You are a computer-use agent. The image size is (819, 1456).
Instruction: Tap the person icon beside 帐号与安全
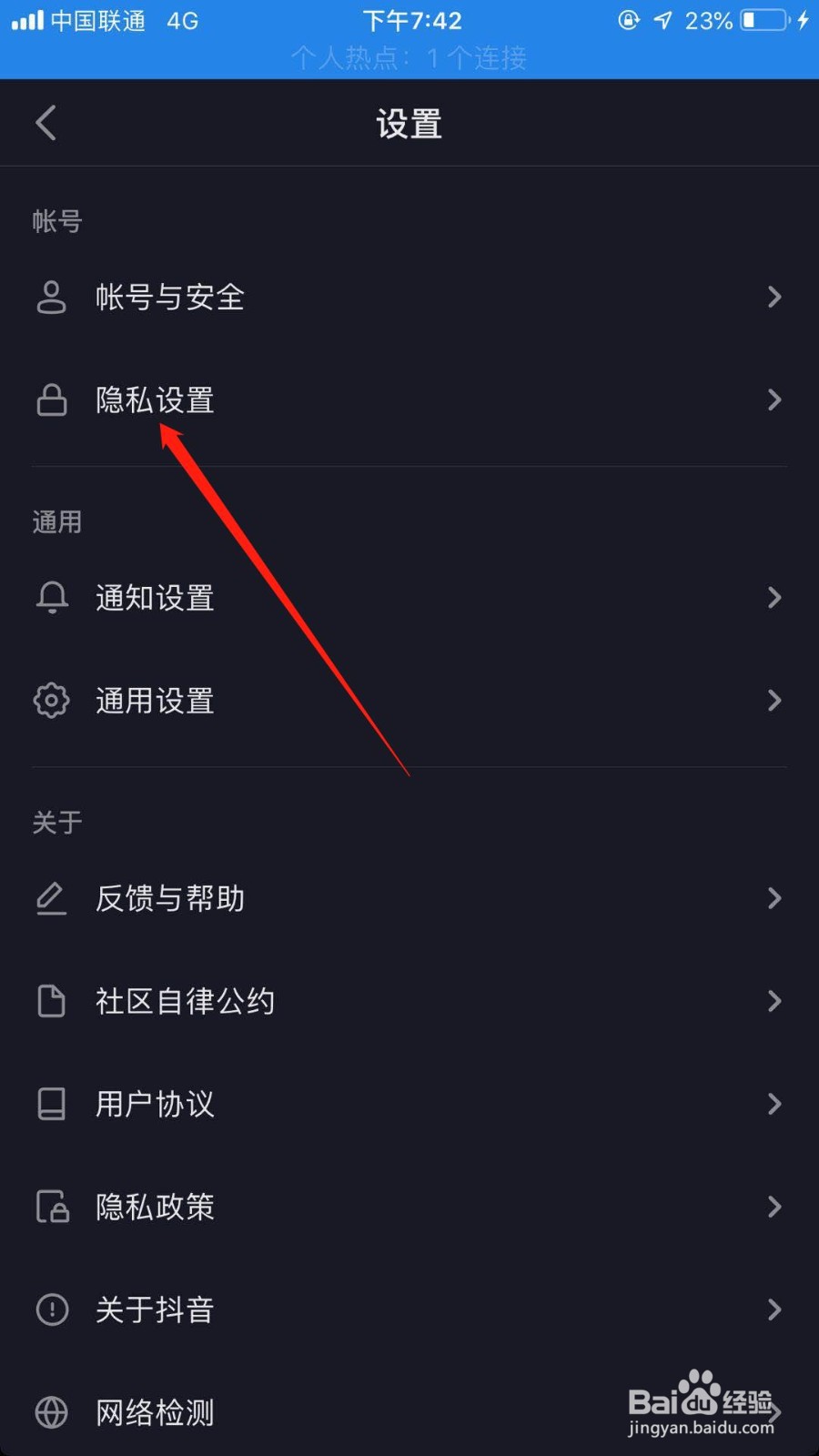(x=51, y=297)
